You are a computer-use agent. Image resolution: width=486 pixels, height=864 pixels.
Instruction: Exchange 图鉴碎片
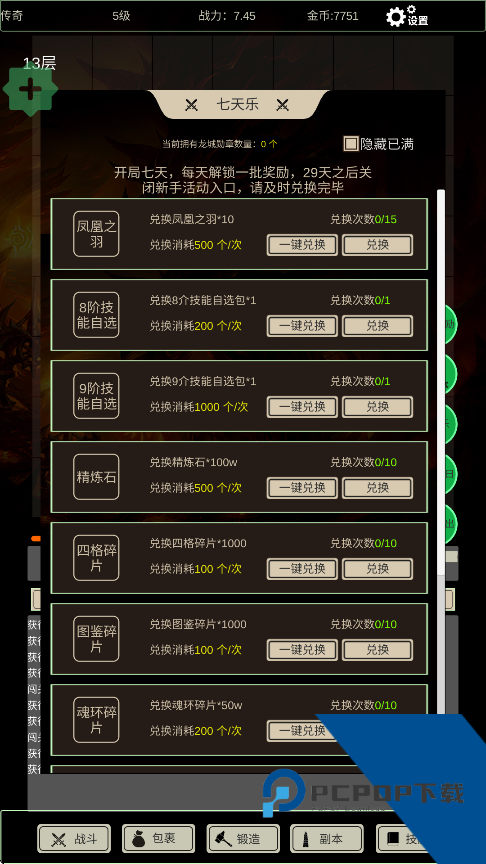click(x=377, y=650)
